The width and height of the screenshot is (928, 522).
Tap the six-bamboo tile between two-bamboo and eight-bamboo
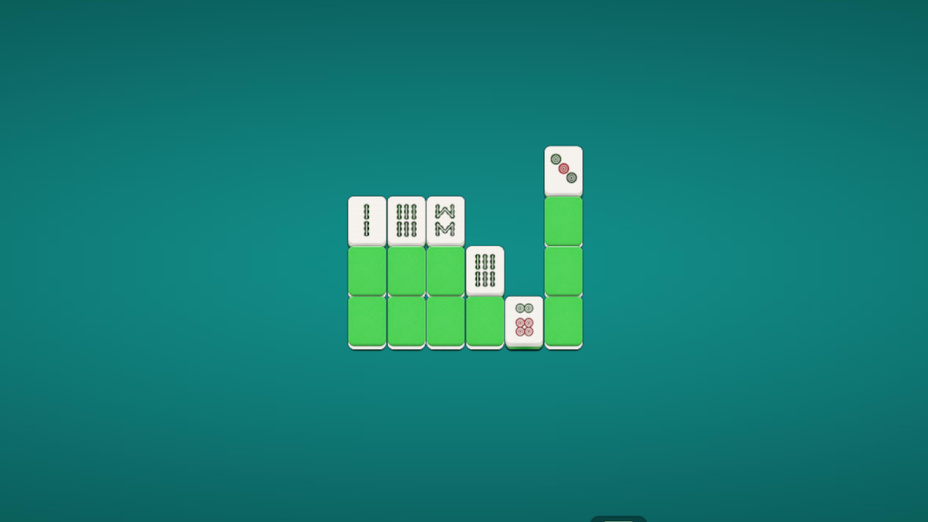406,220
